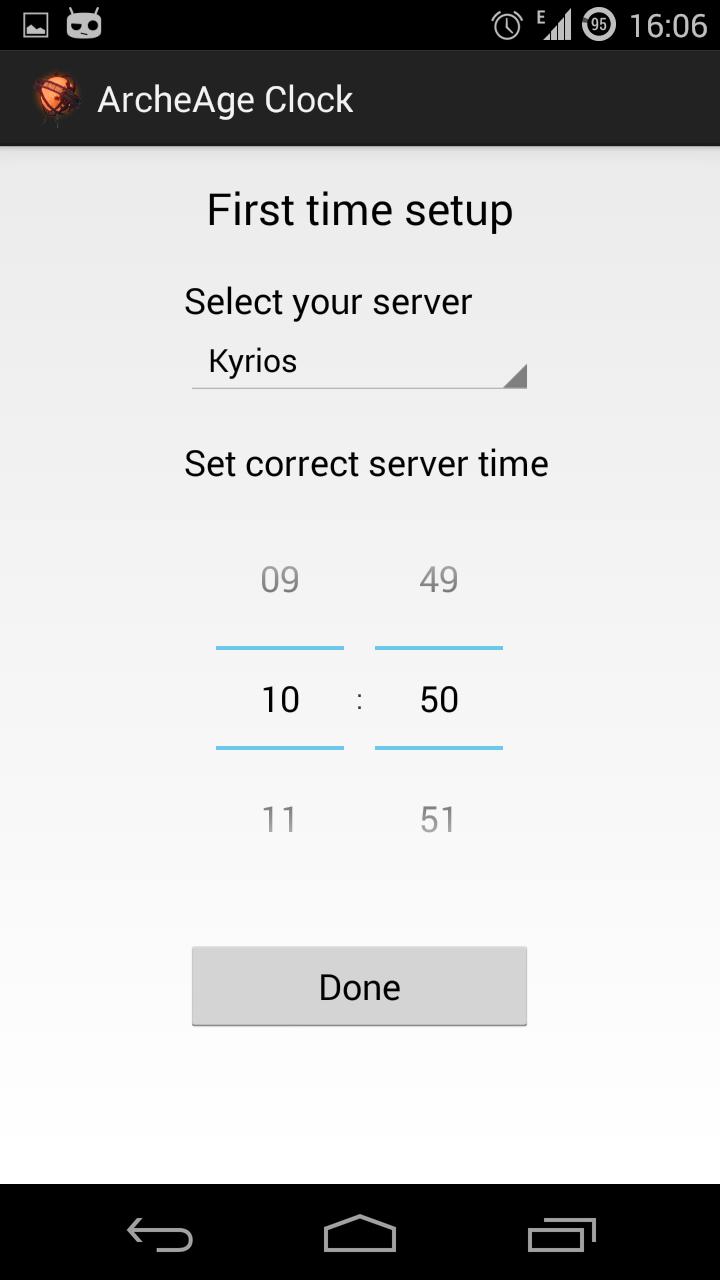Select hour 09 in the time picker
This screenshot has height=1280, width=720.
click(x=280, y=580)
